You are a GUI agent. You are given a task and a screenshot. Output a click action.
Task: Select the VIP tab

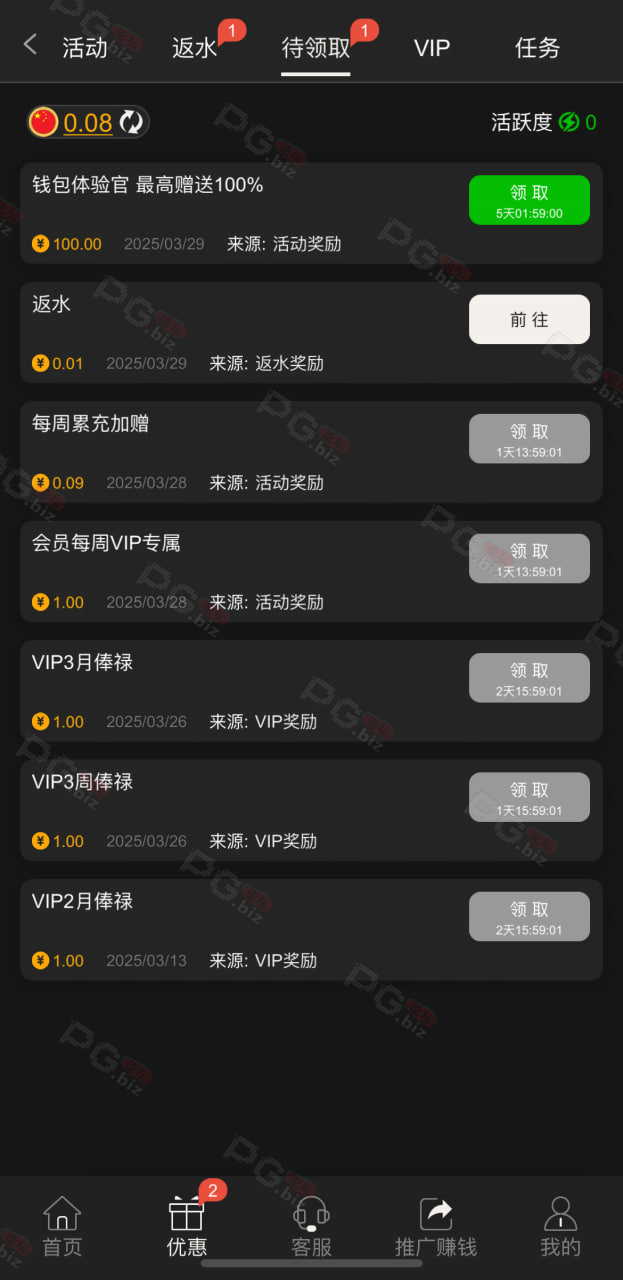click(x=432, y=48)
